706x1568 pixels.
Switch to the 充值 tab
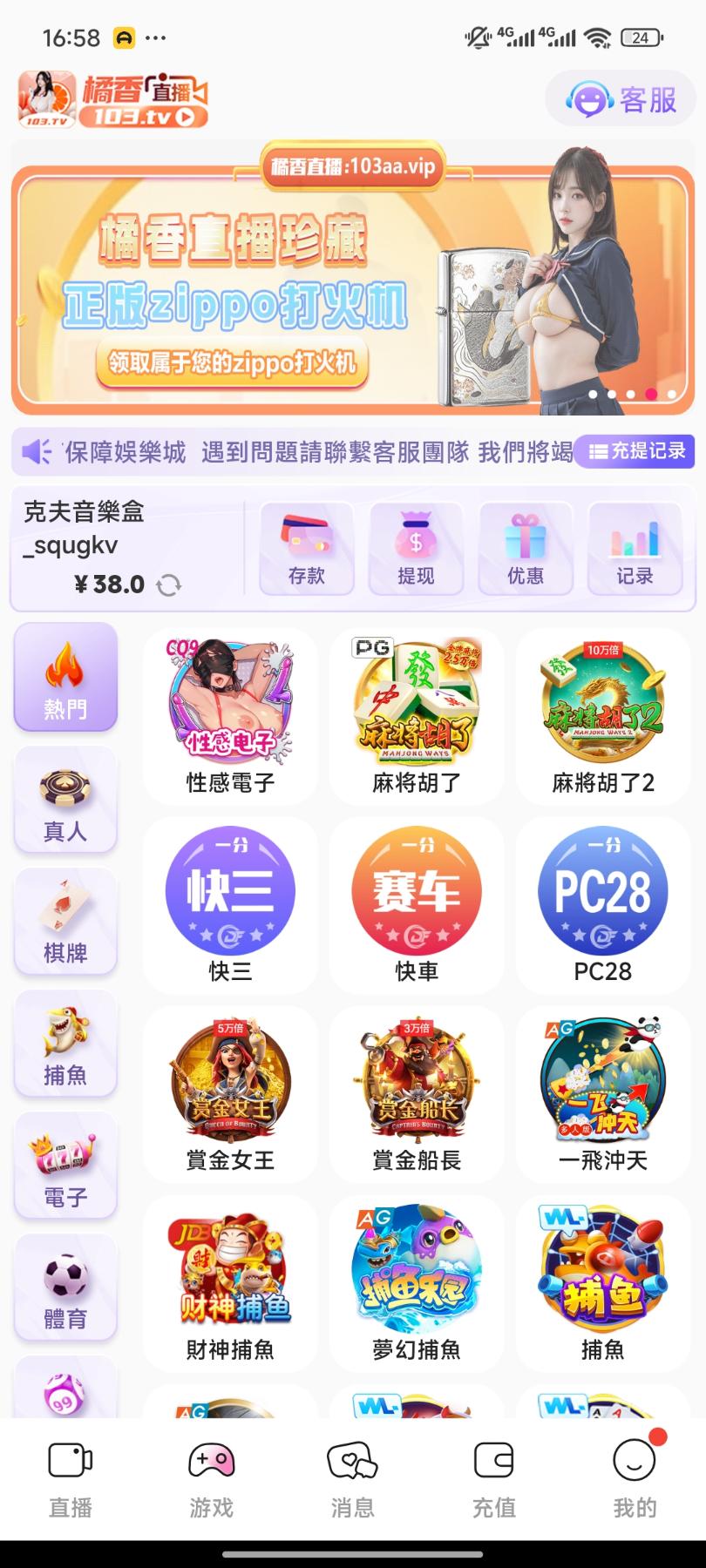pos(494,1479)
